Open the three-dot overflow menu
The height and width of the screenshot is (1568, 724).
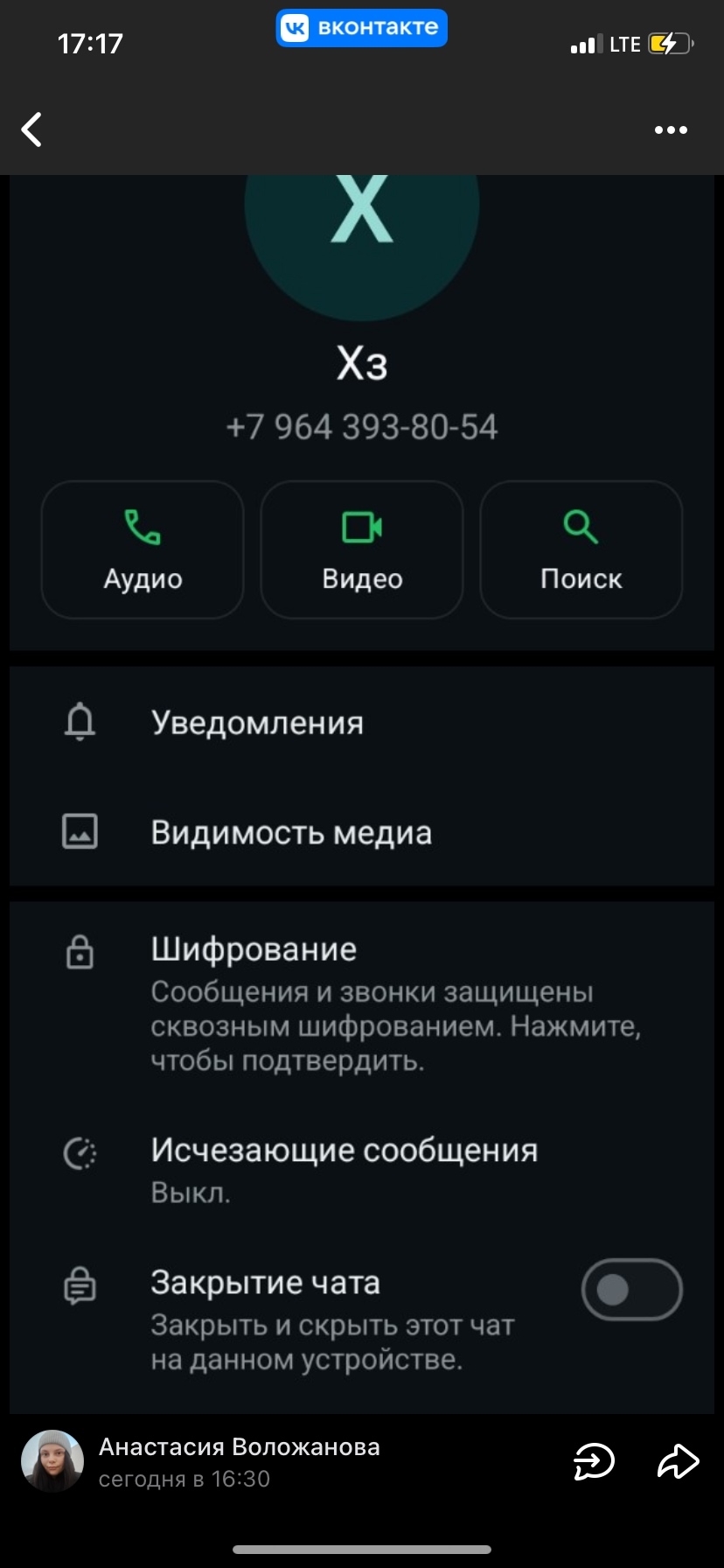click(671, 130)
